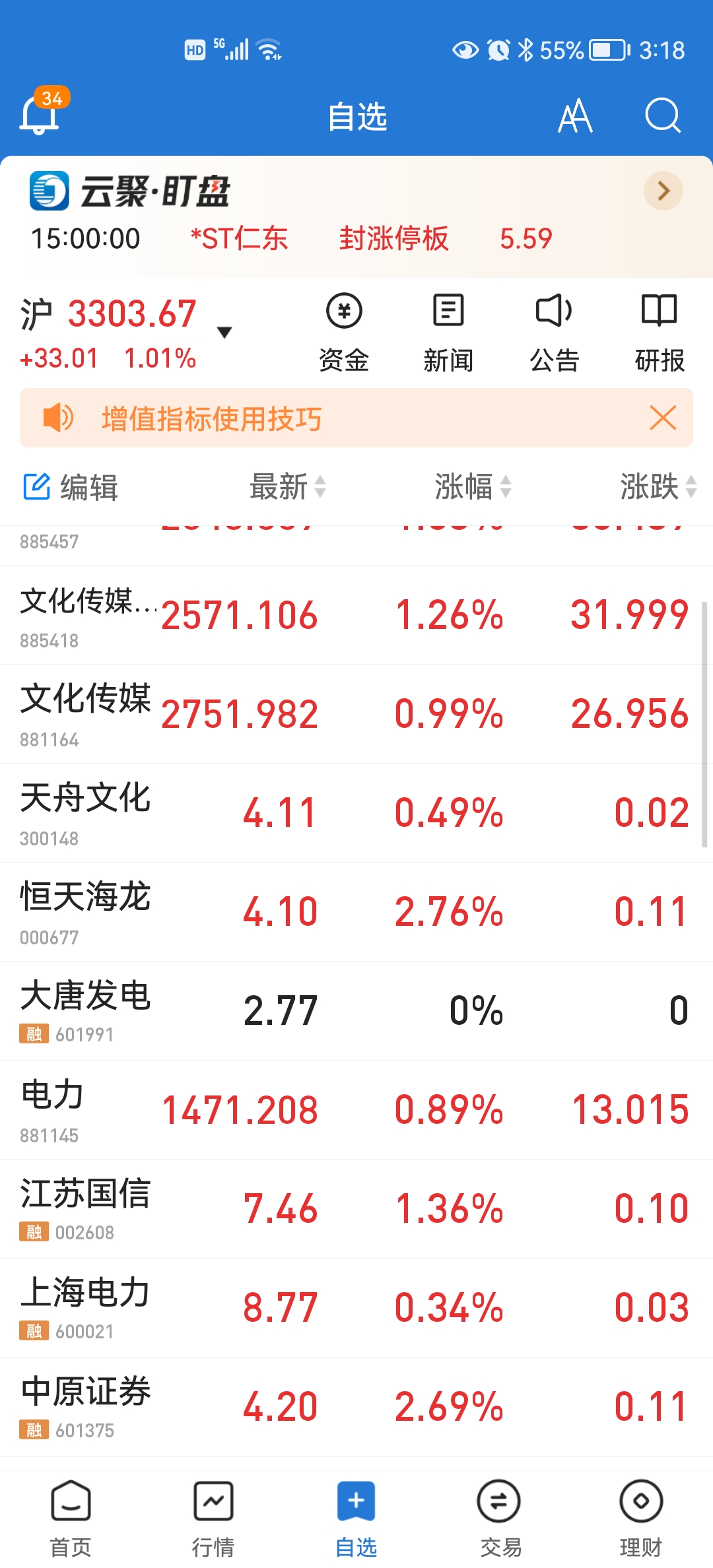Open the 资金 (funds) panel
713x1568 pixels.
click(x=345, y=330)
